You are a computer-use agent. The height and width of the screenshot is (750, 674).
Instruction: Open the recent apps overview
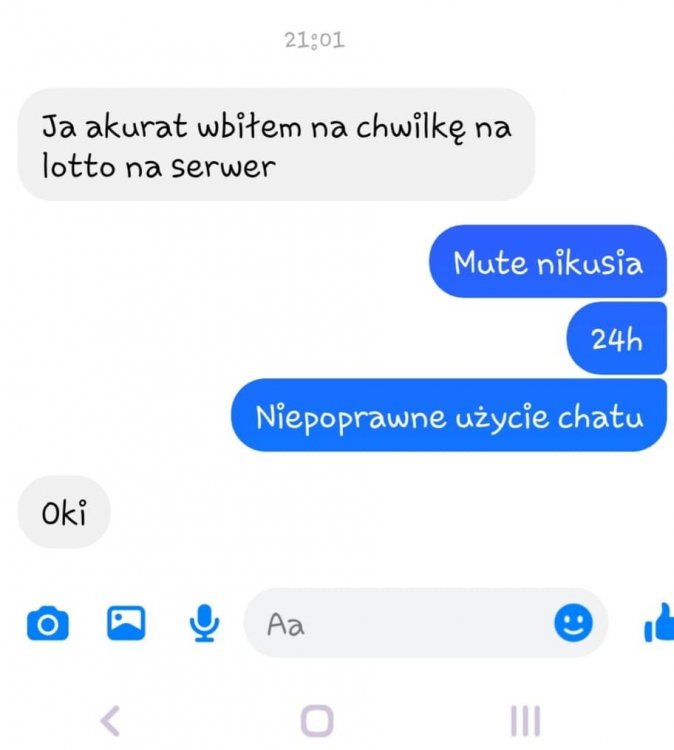(525, 719)
